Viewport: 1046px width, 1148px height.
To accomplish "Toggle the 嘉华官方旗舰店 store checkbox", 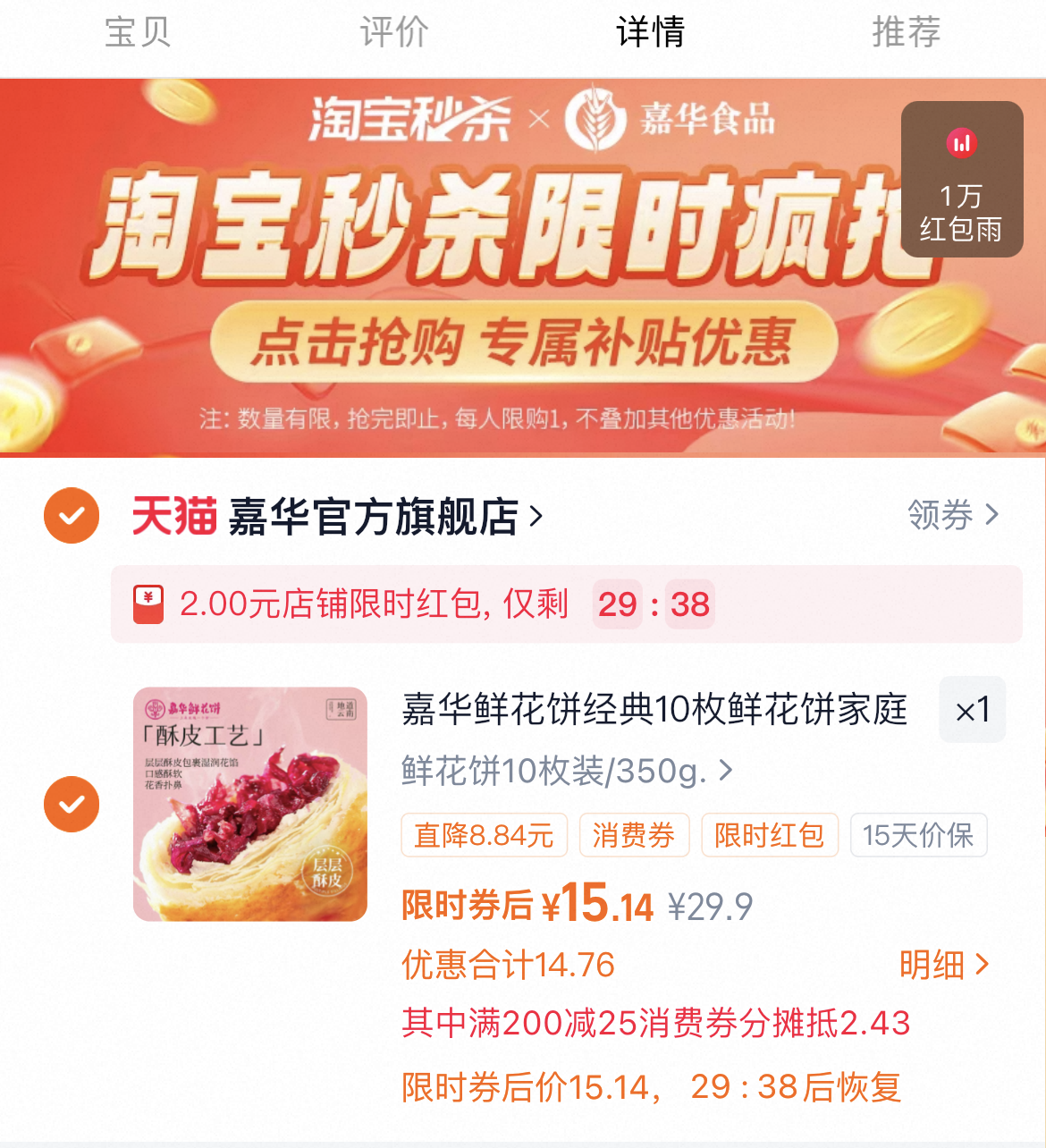I will [x=72, y=516].
